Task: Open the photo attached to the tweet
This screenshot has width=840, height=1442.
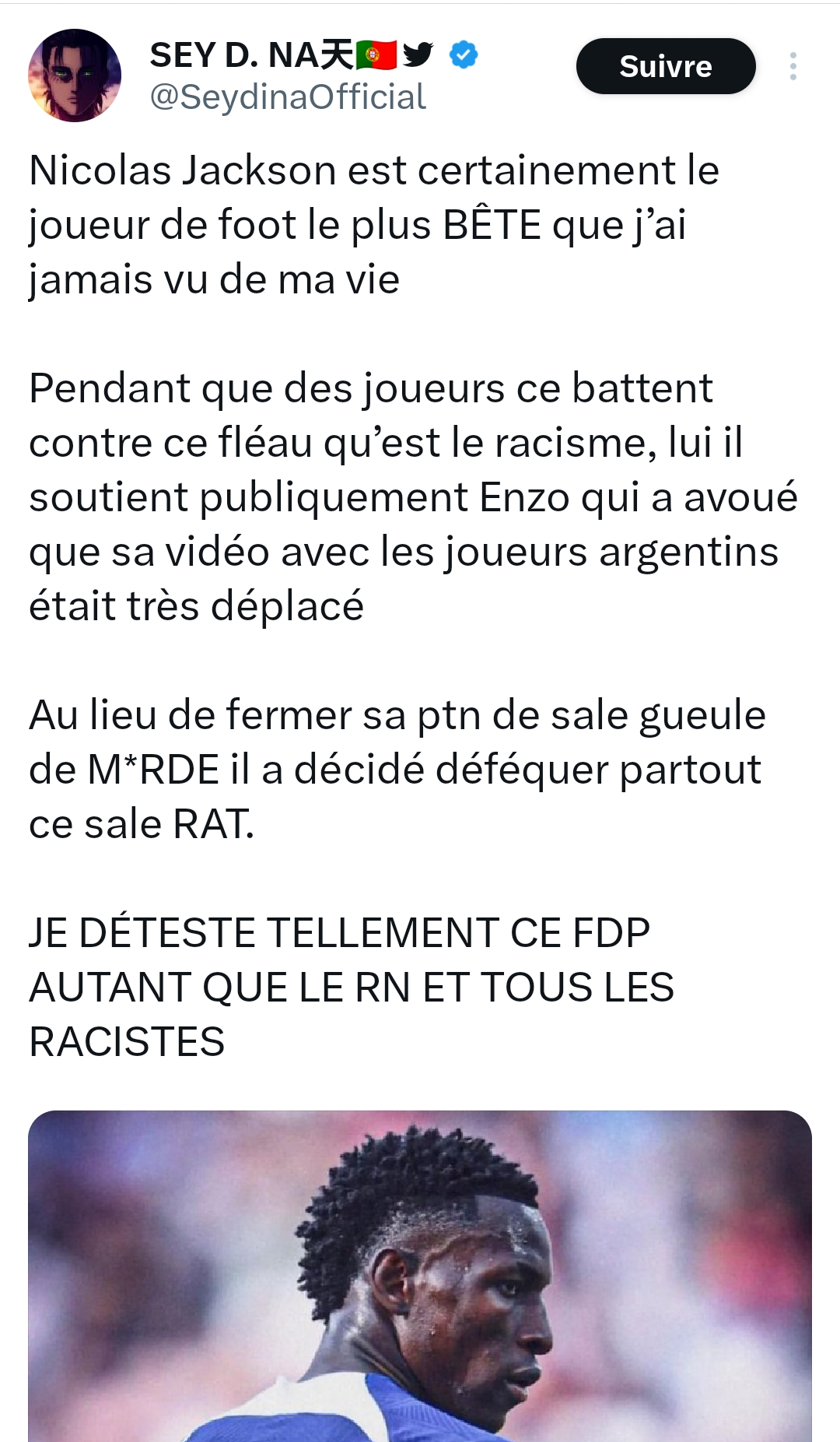Action: click(420, 1275)
